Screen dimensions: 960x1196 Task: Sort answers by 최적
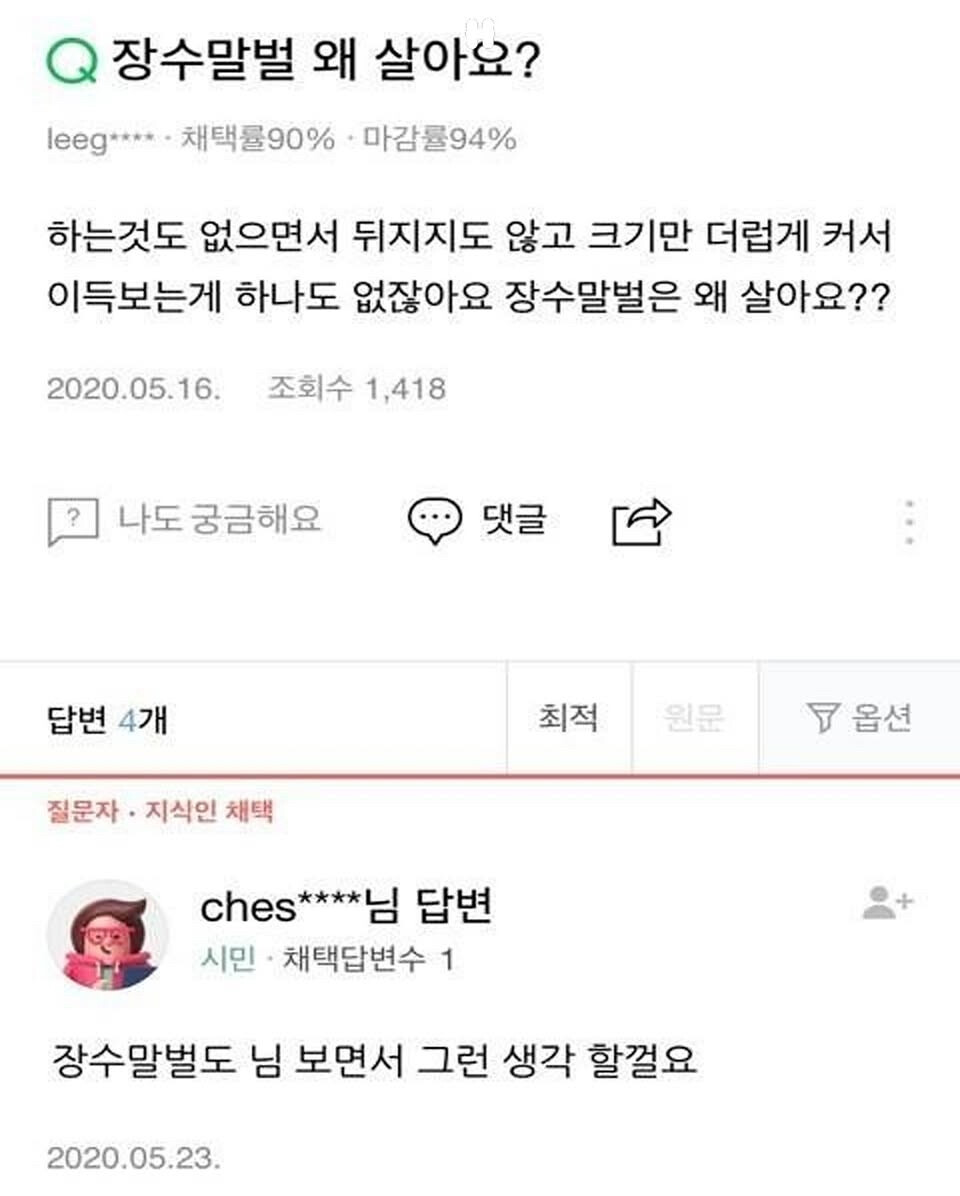click(568, 717)
